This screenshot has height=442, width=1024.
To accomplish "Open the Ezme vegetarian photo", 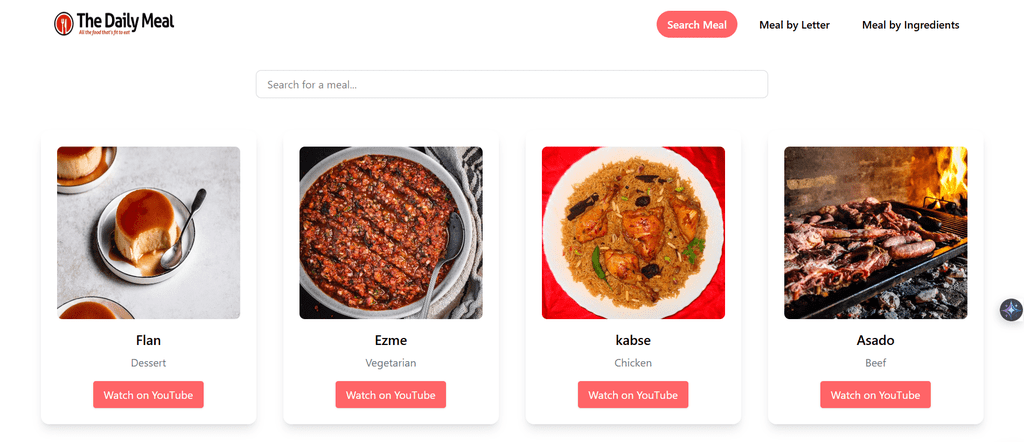I will tap(390, 233).
